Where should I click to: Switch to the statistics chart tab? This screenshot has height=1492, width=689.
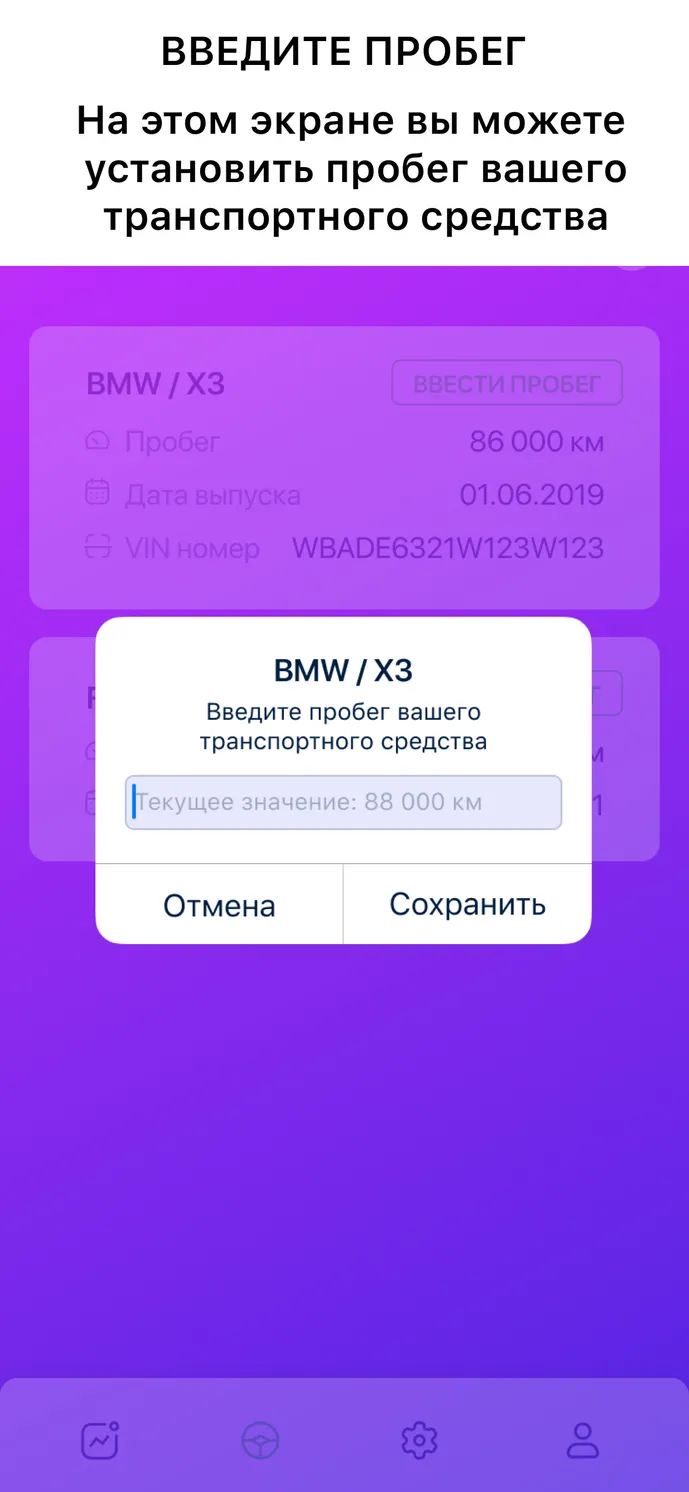(x=100, y=1441)
